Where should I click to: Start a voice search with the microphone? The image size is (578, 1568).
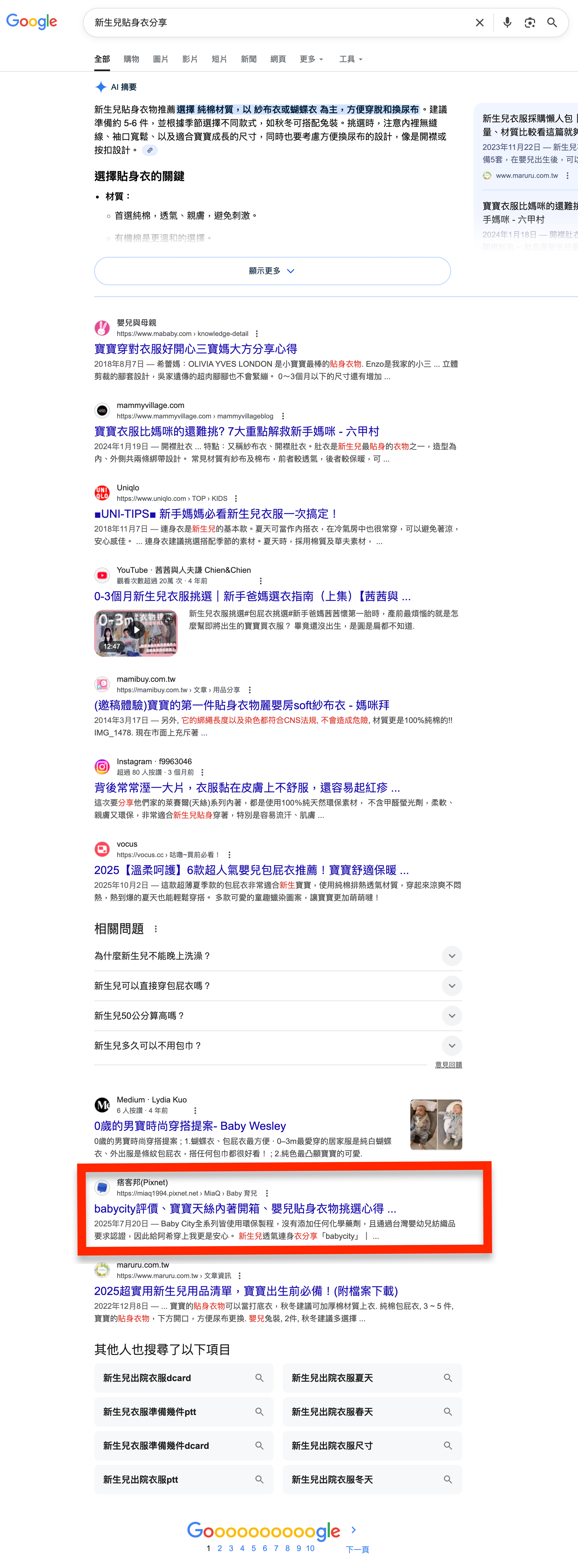pyautogui.click(x=507, y=23)
